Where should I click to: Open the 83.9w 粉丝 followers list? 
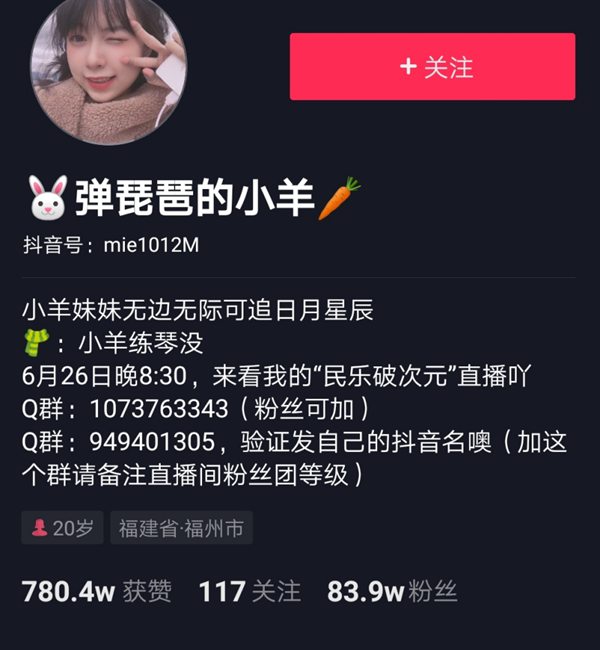point(391,591)
